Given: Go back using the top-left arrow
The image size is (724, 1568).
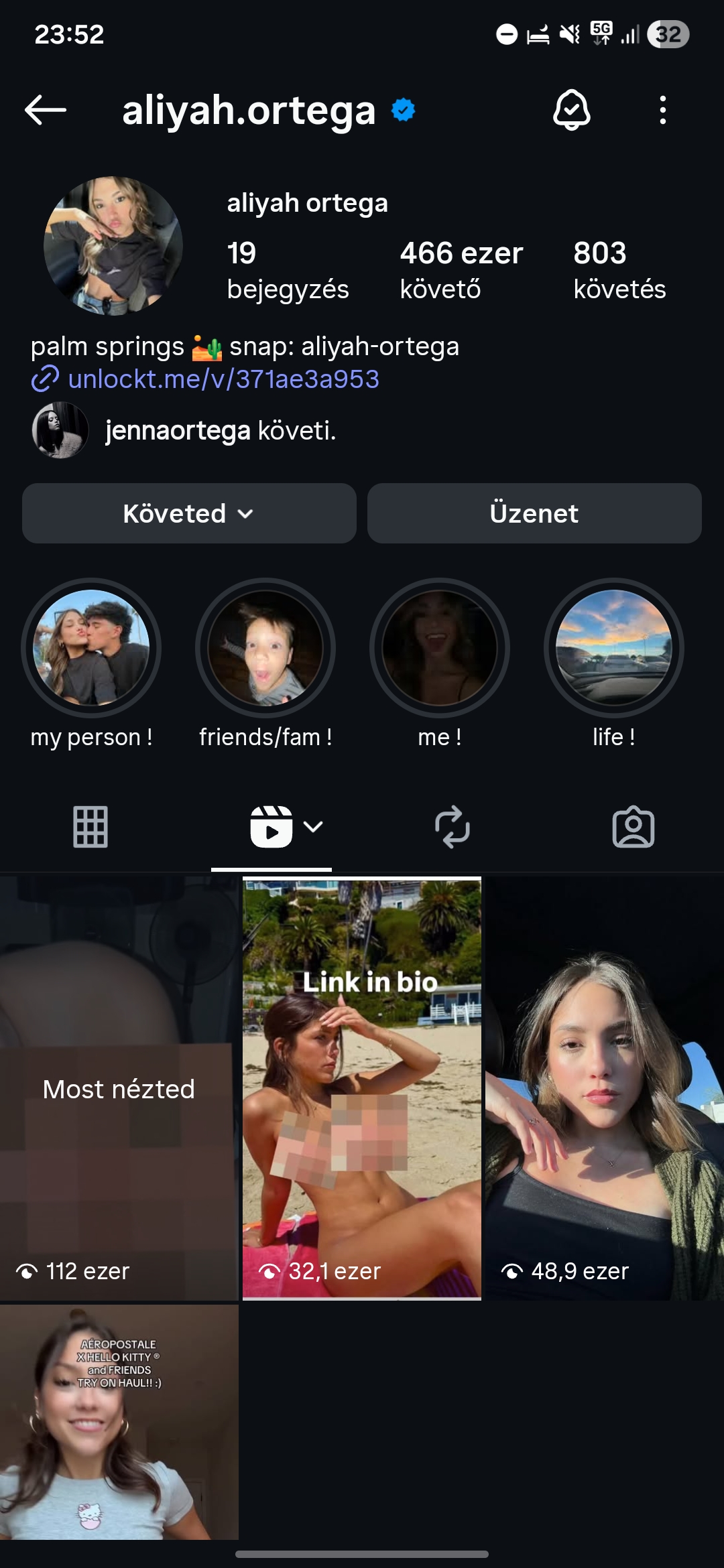Looking at the screenshot, I should pos(46,110).
